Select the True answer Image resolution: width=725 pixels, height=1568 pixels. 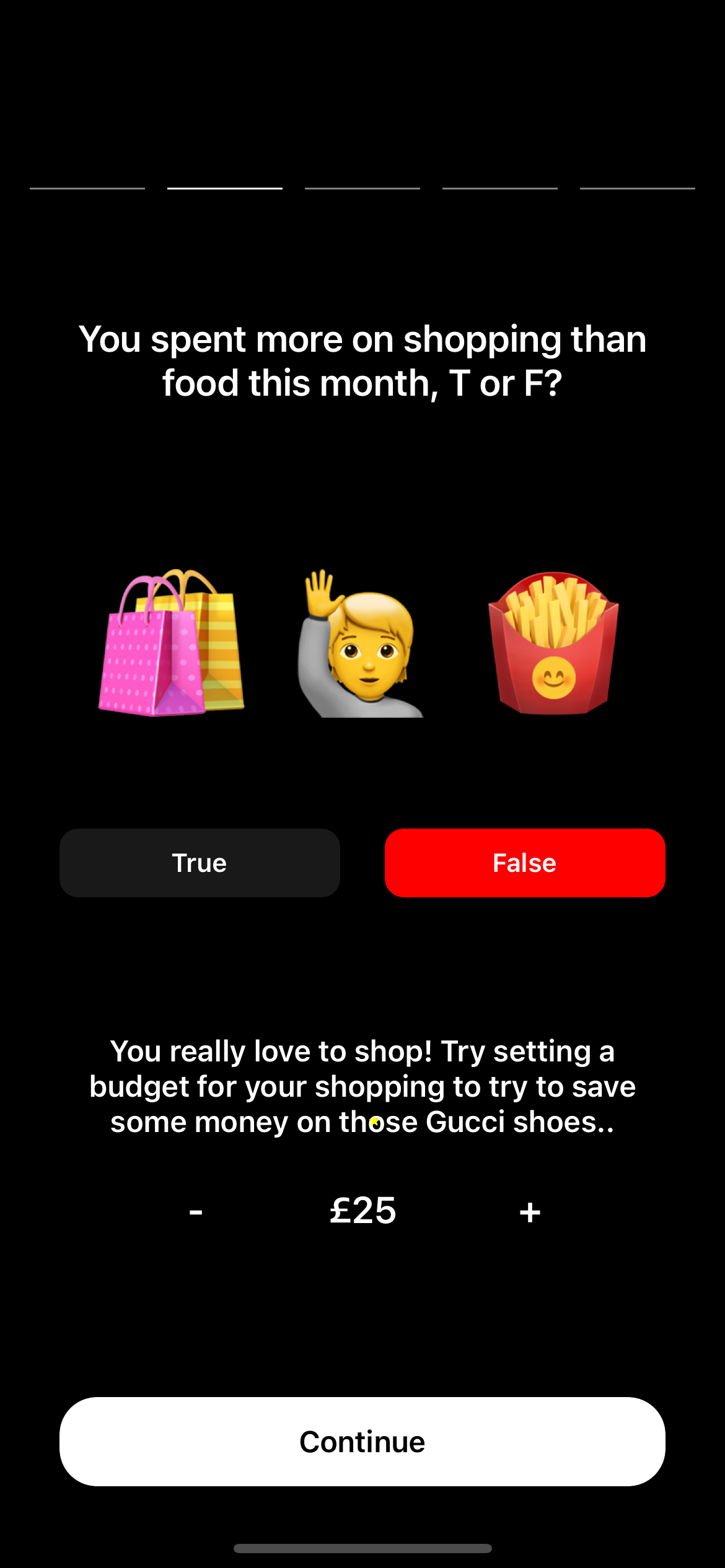click(x=200, y=863)
